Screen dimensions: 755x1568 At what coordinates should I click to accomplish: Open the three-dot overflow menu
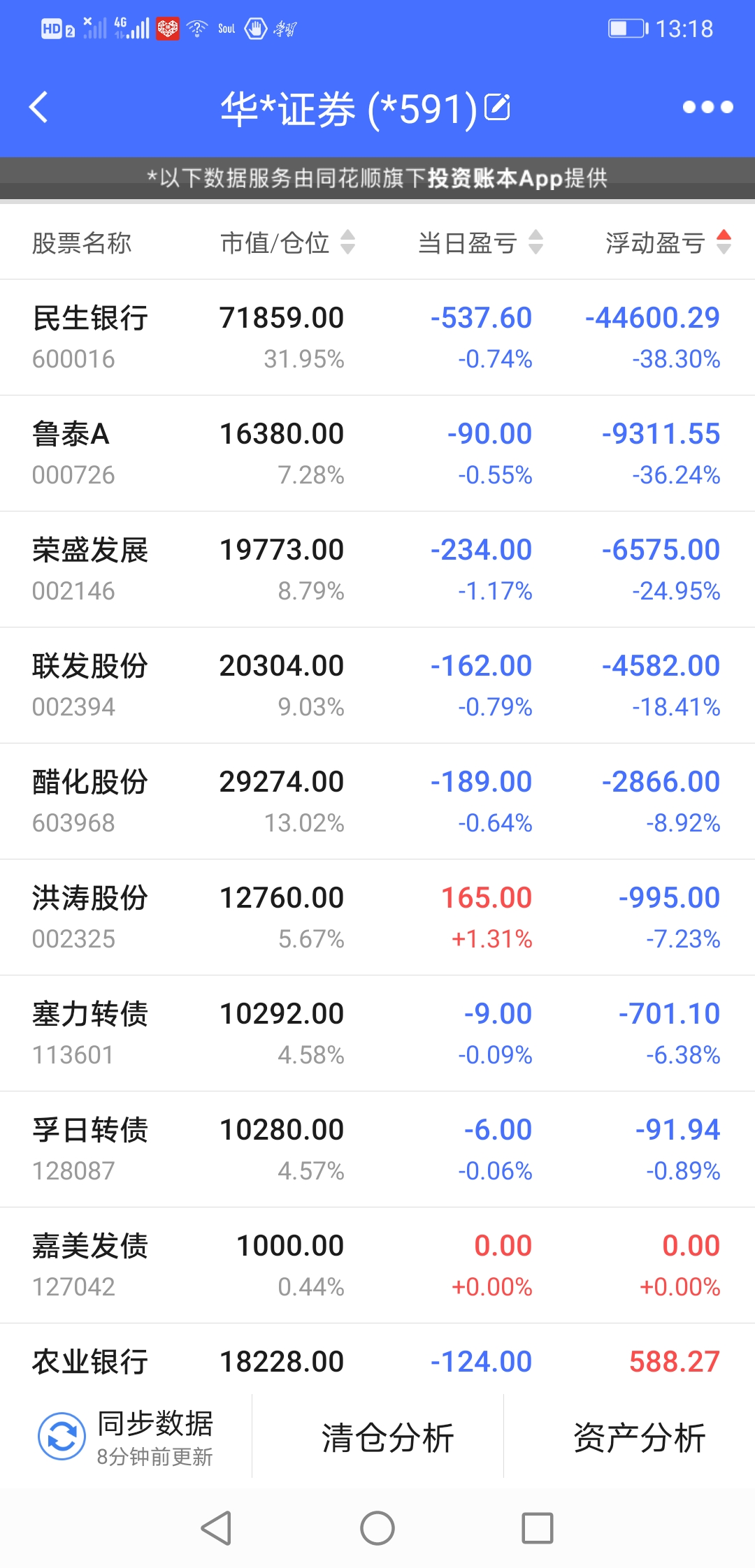(x=707, y=107)
